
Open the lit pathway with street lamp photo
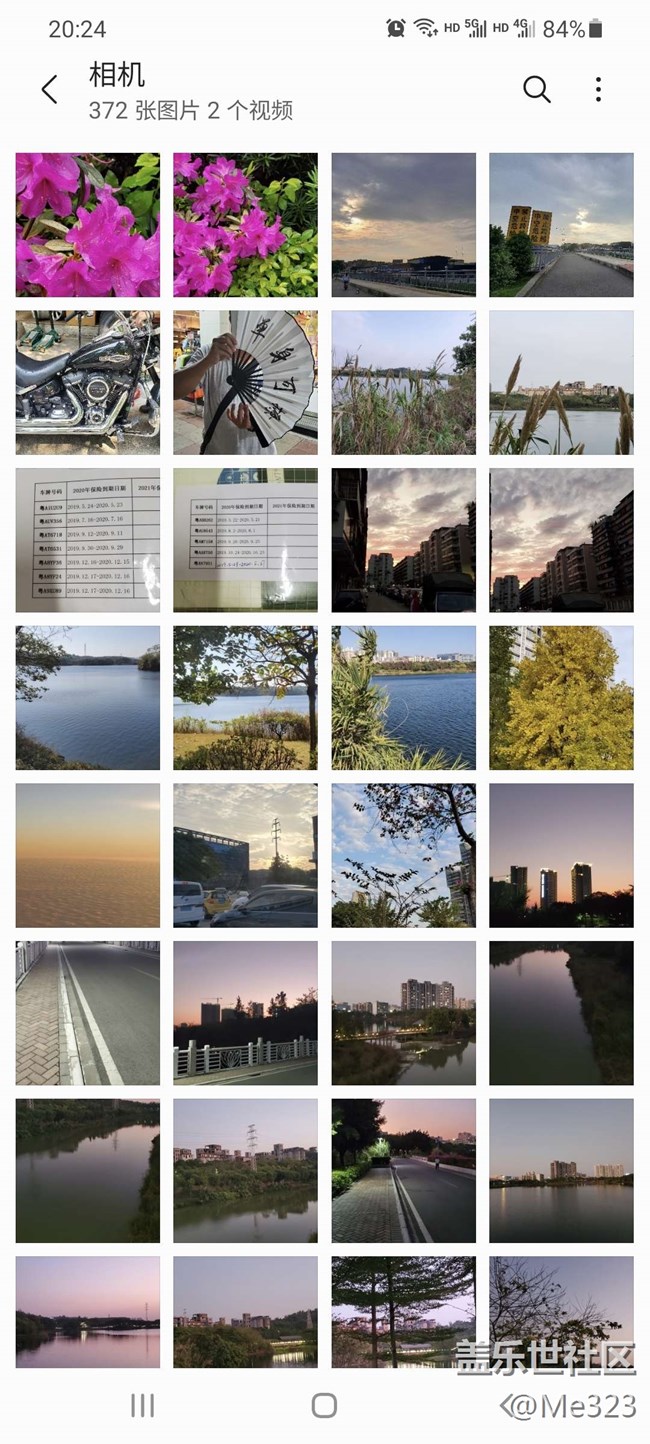403,1170
